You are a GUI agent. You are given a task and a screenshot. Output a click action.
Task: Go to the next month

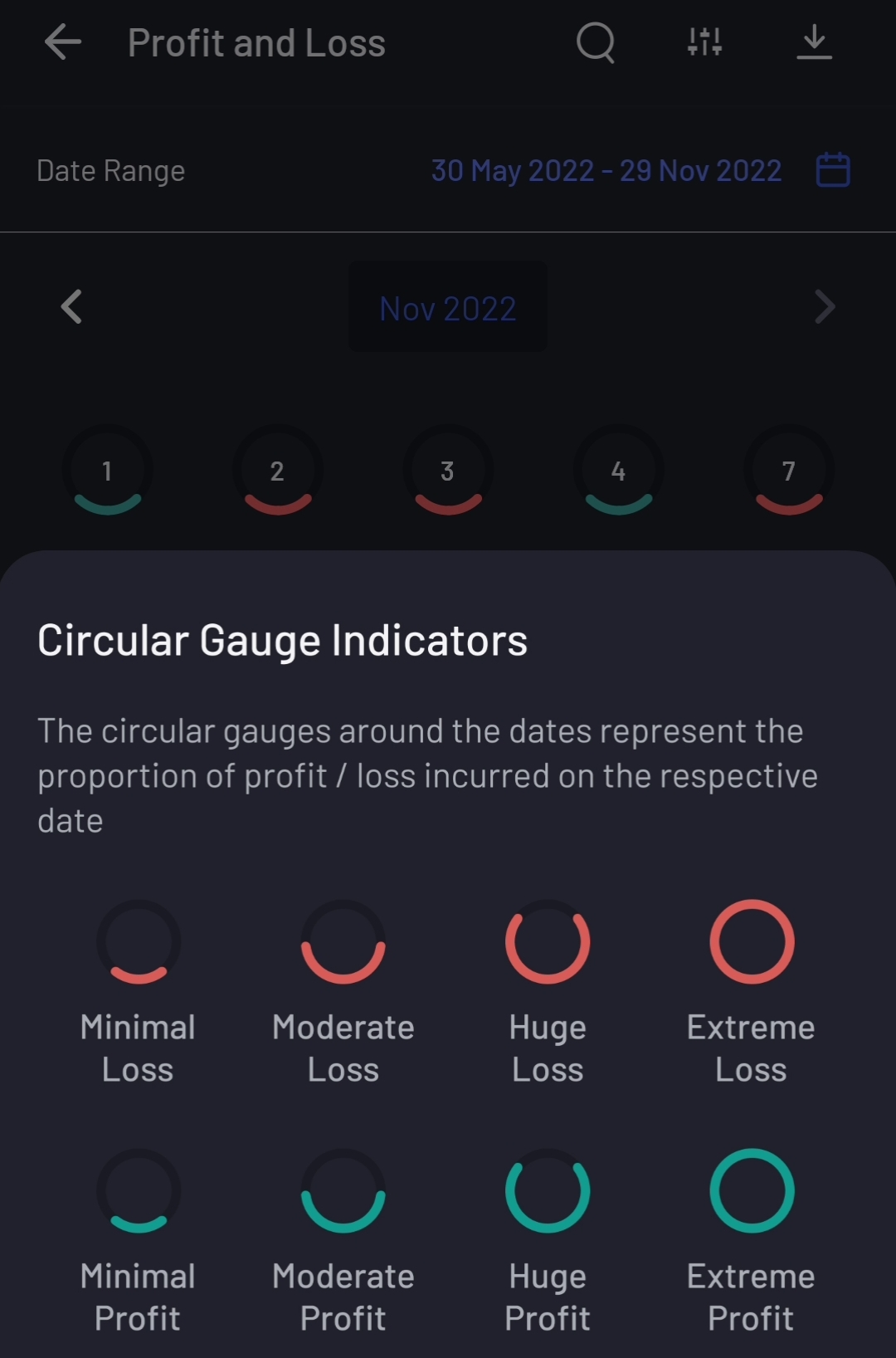(824, 307)
